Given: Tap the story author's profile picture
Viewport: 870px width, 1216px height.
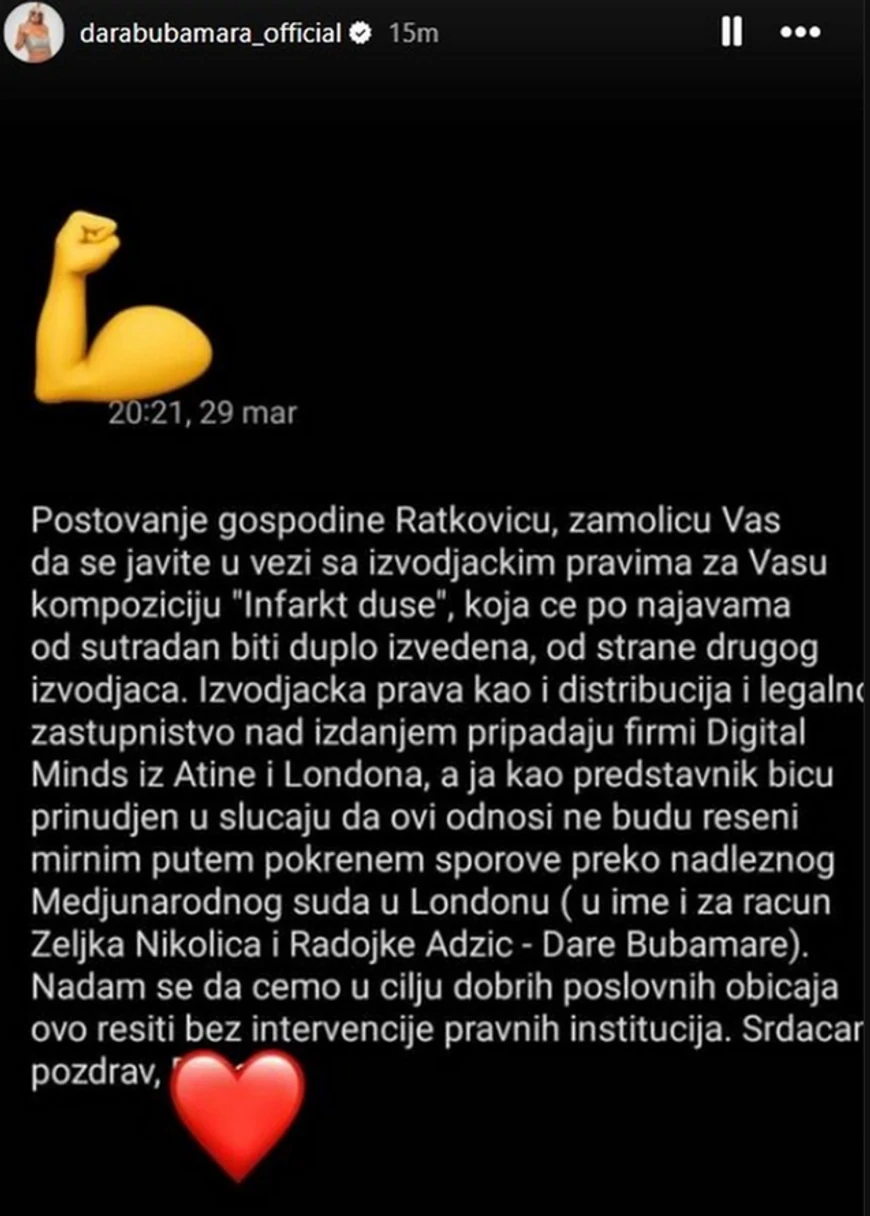Looking at the screenshot, I should click(x=28, y=33).
